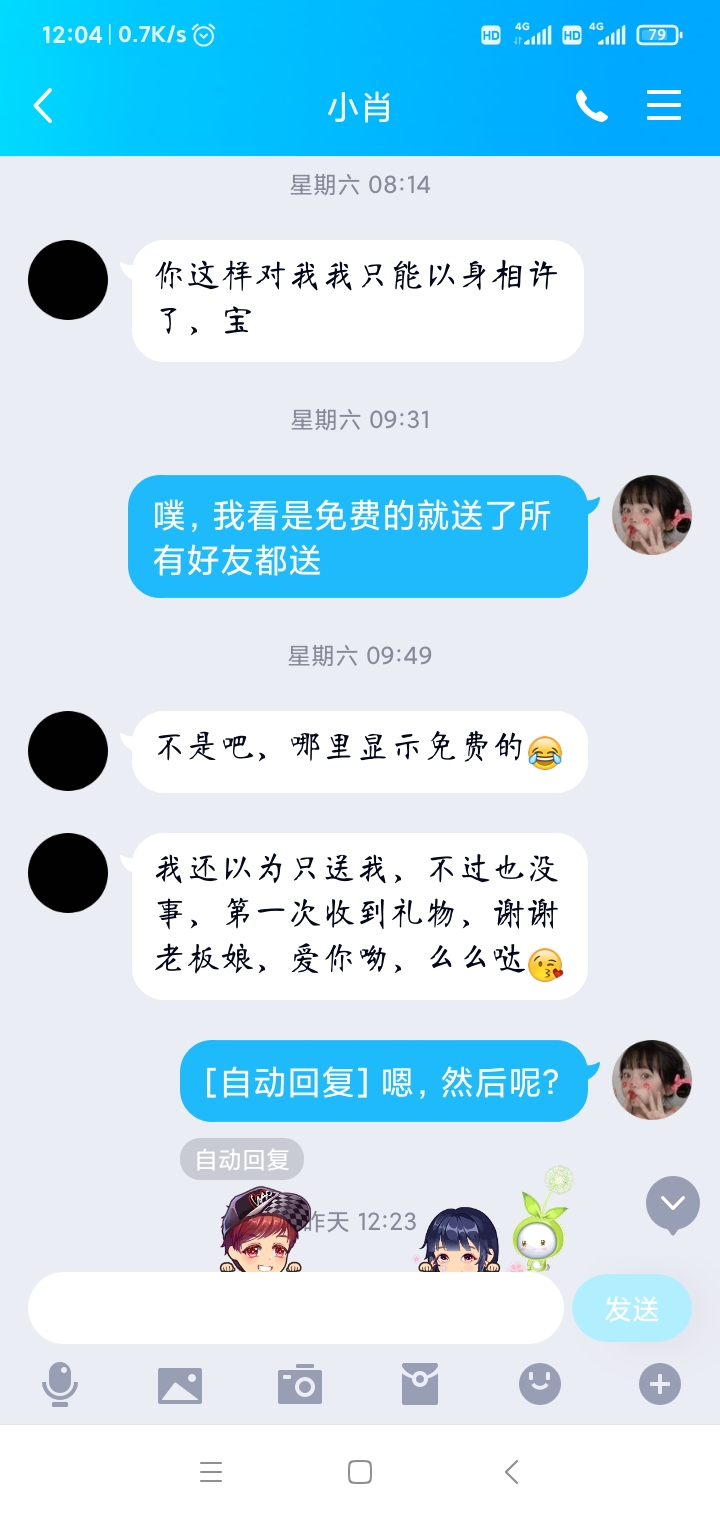Viewport: 720px width, 1520px height.
Task: Jump to the latest messages with the down arrow
Action: click(x=673, y=1203)
